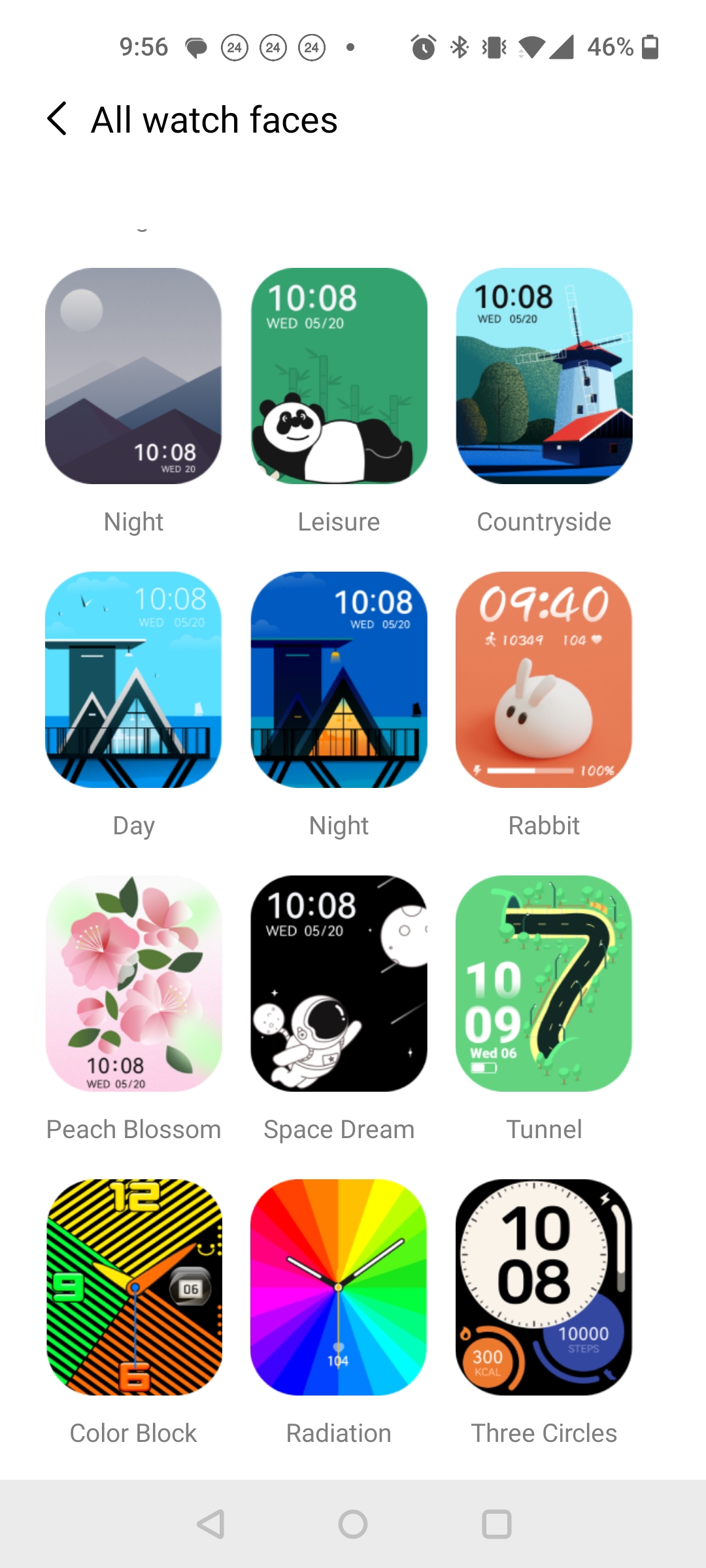The height and width of the screenshot is (1568, 706).
Task: Pick the Three Circles watch face
Action: click(544, 1287)
